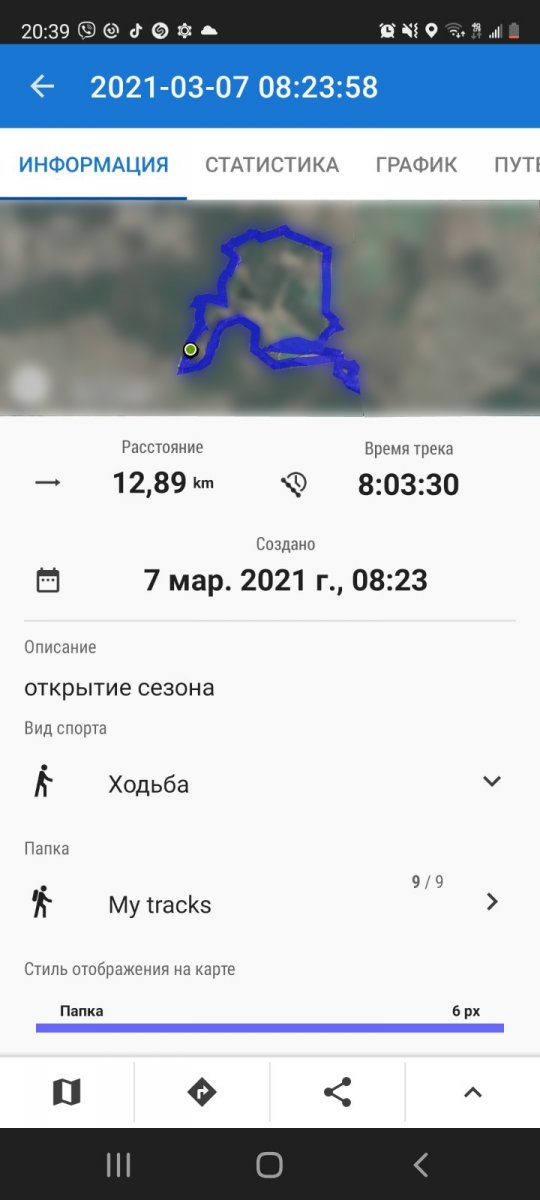The image size is (540, 1200).
Task: Edit the description 'открытие сезона'
Action: (119, 688)
